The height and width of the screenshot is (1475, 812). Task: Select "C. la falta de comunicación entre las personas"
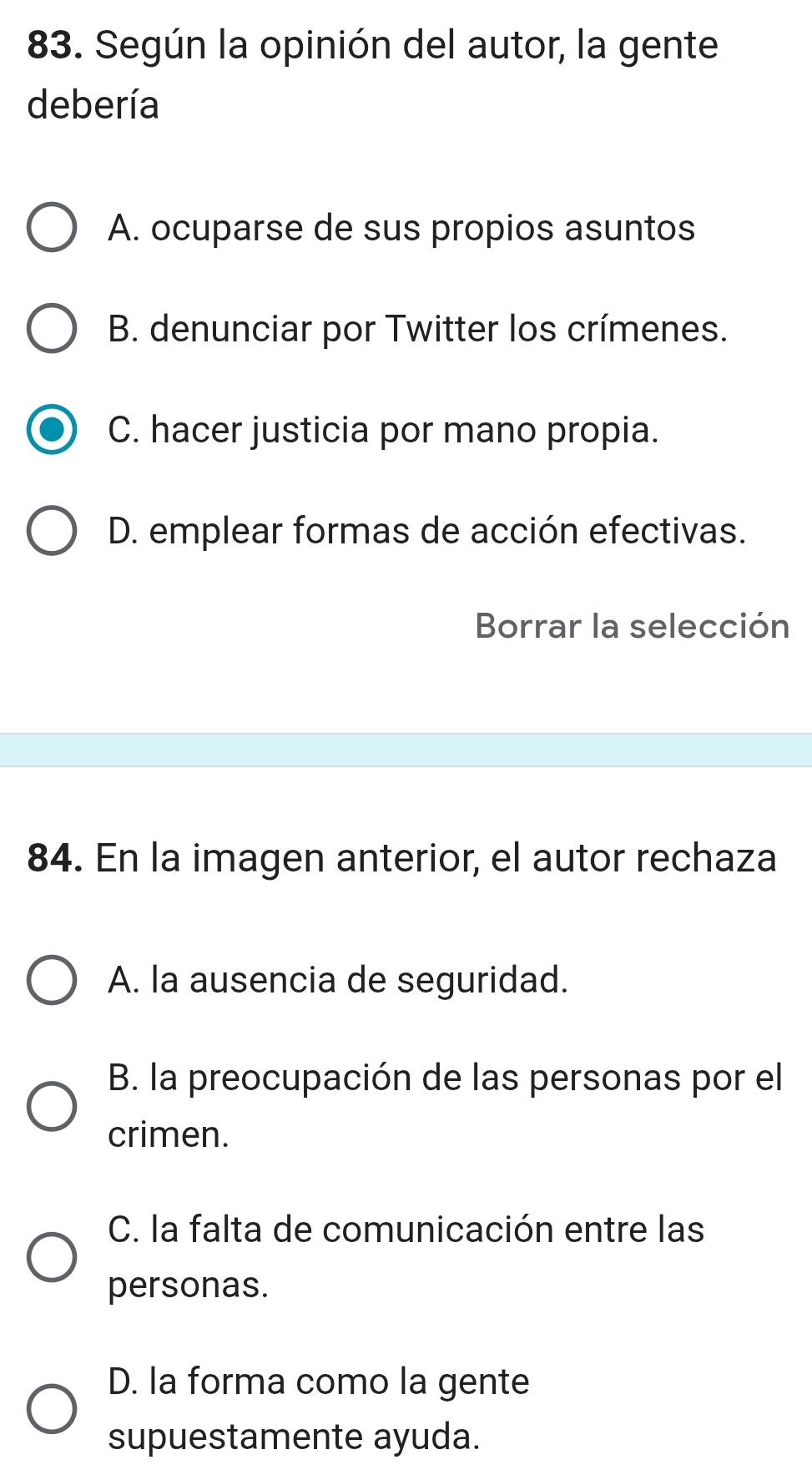point(52,1256)
